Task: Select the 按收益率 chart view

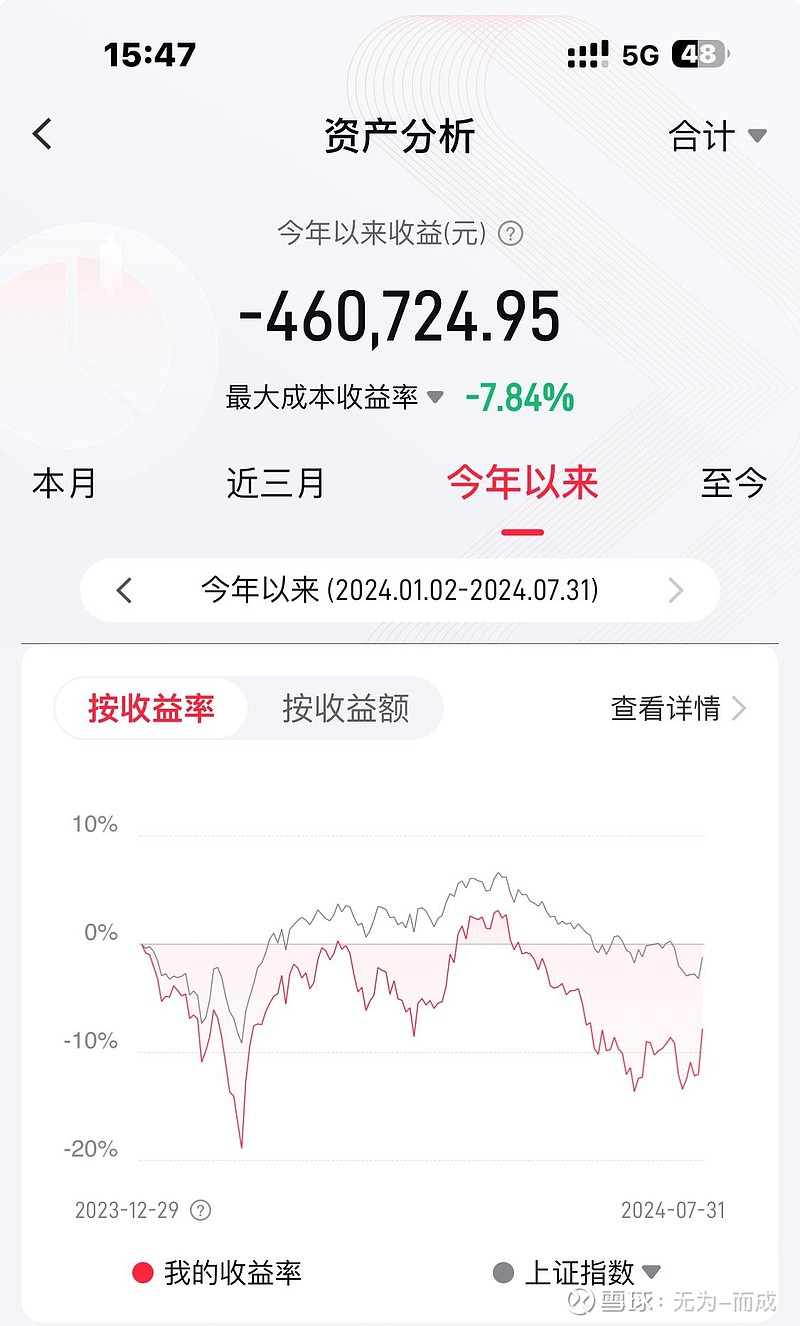Action: [151, 709]
